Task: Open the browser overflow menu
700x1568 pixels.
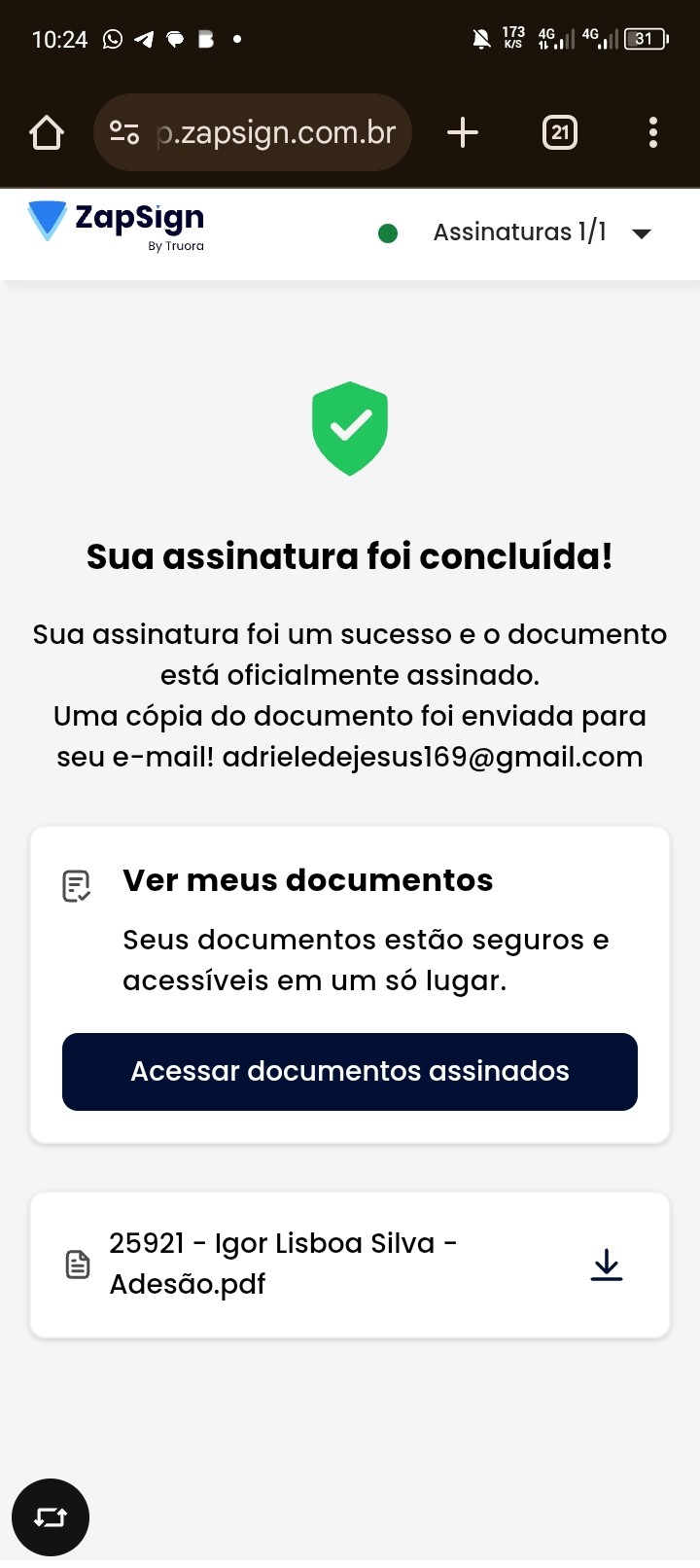Action: (652, 132)
